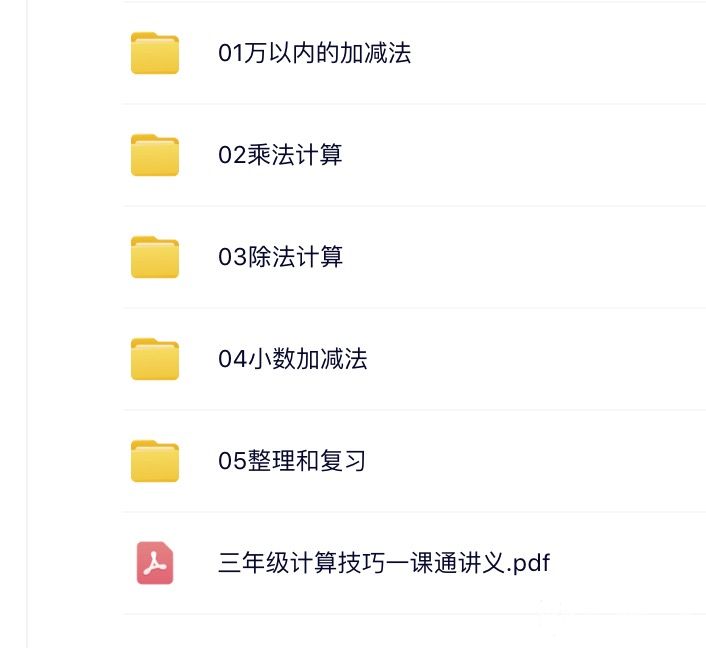Image resolution: width=706 pixels, height=648 pixels.
Task: Open 三年级计算技巧一课通讲义.pdf file
Action: pos(383,563)
